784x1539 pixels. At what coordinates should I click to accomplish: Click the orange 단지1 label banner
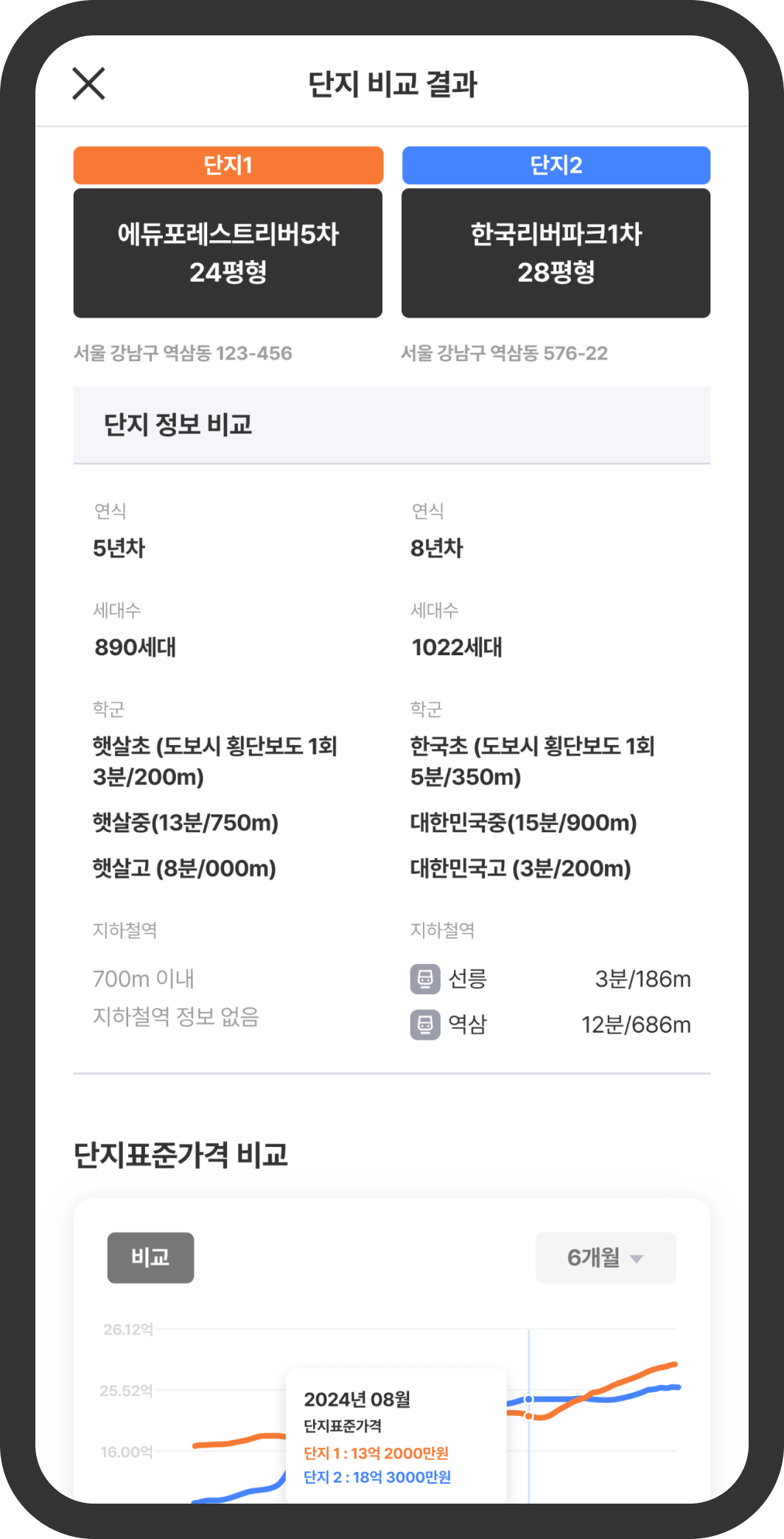pyautogui.click(x=227, y=165)
